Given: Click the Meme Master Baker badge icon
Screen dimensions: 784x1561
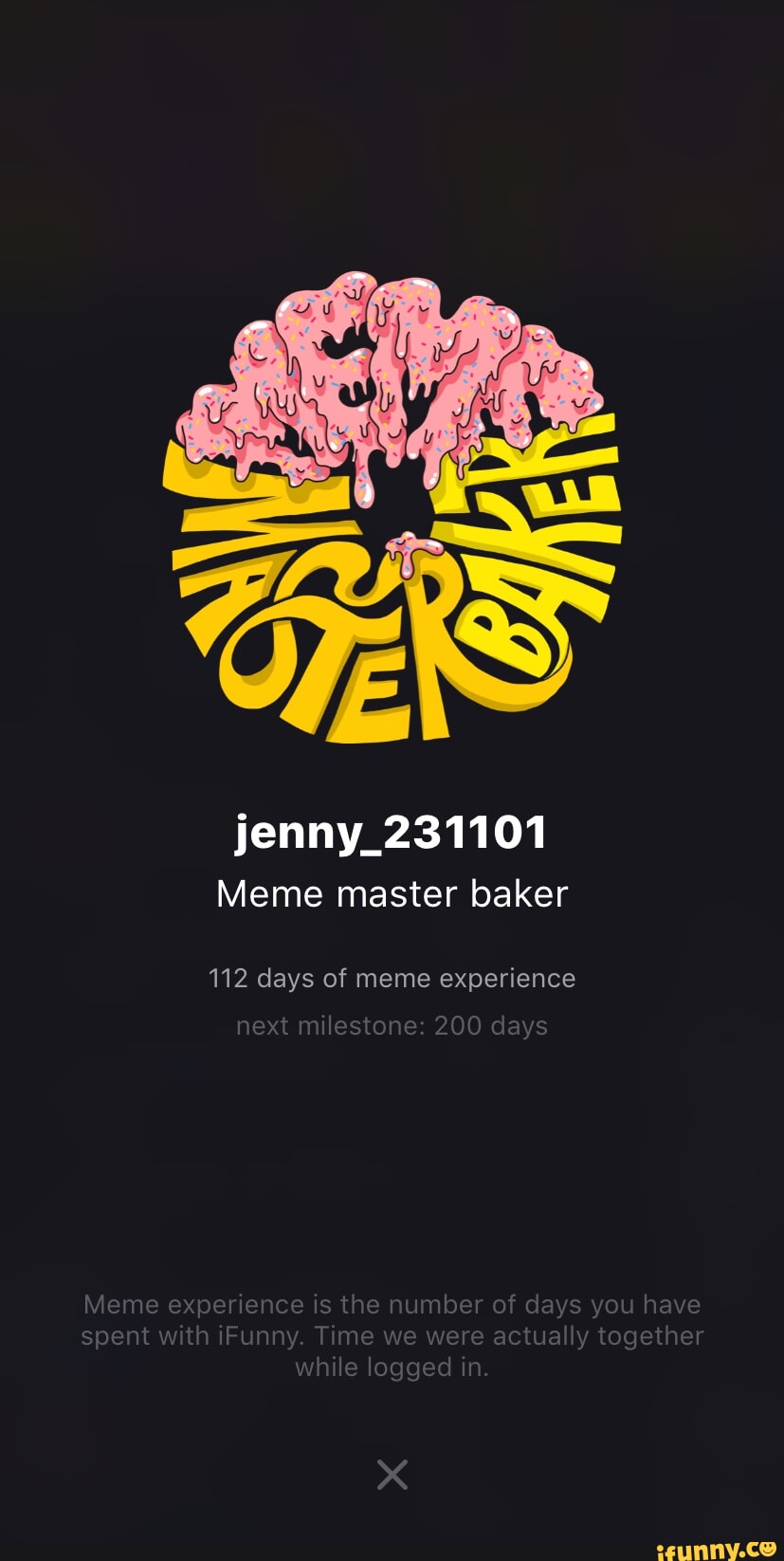Looking at the screenshot, I should click(x=392, y=512).
